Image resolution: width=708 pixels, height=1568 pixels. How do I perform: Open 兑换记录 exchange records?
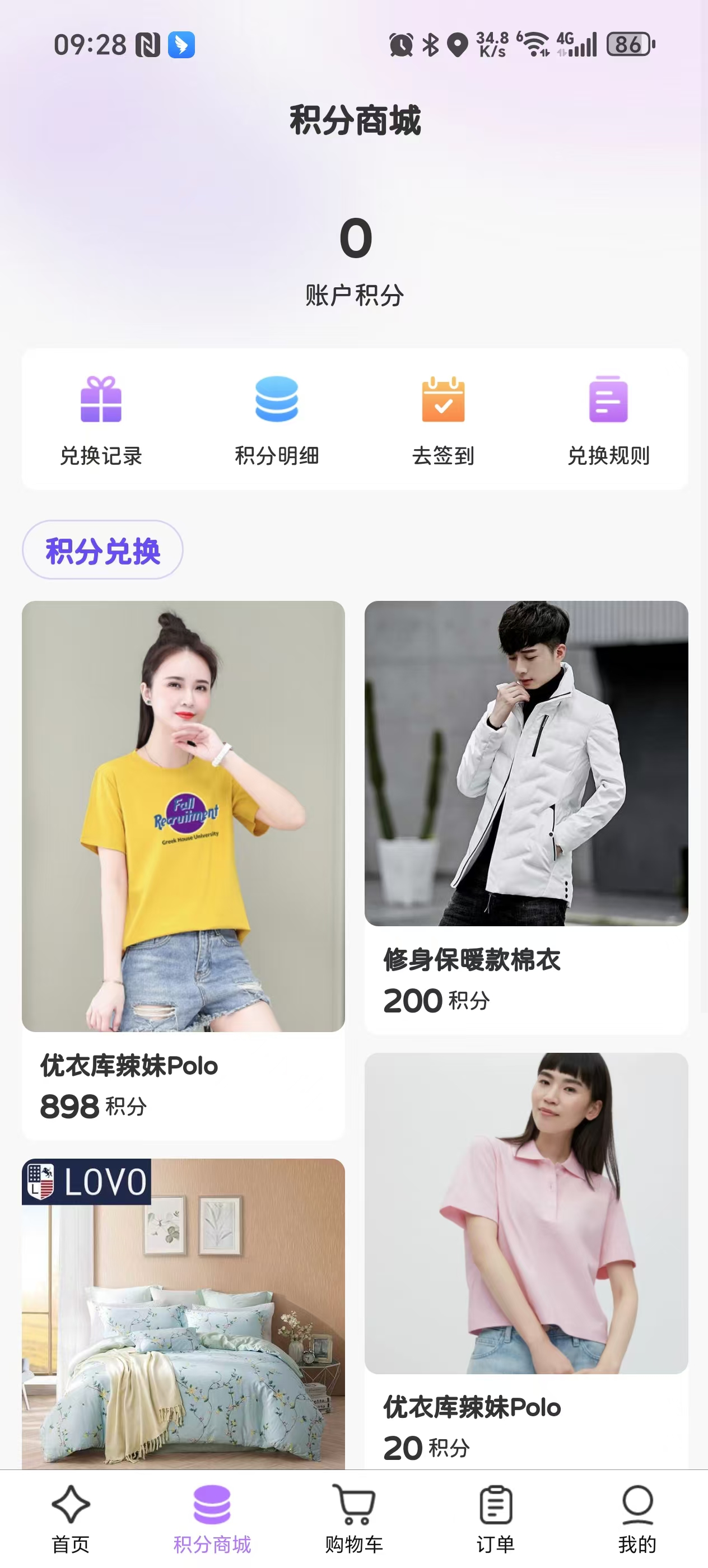[101, 420]
